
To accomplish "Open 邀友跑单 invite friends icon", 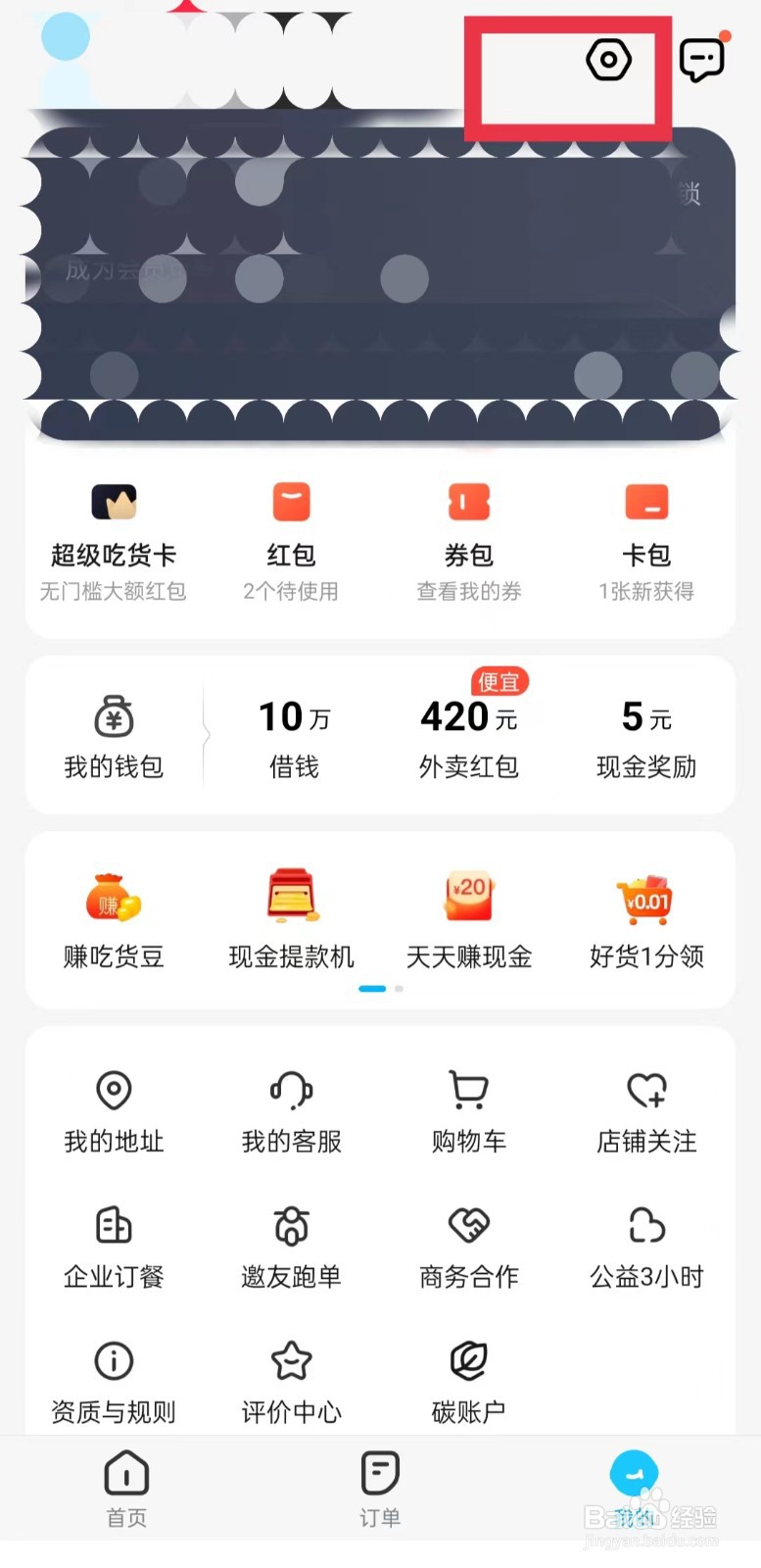I will click(x=291, y=1245).
